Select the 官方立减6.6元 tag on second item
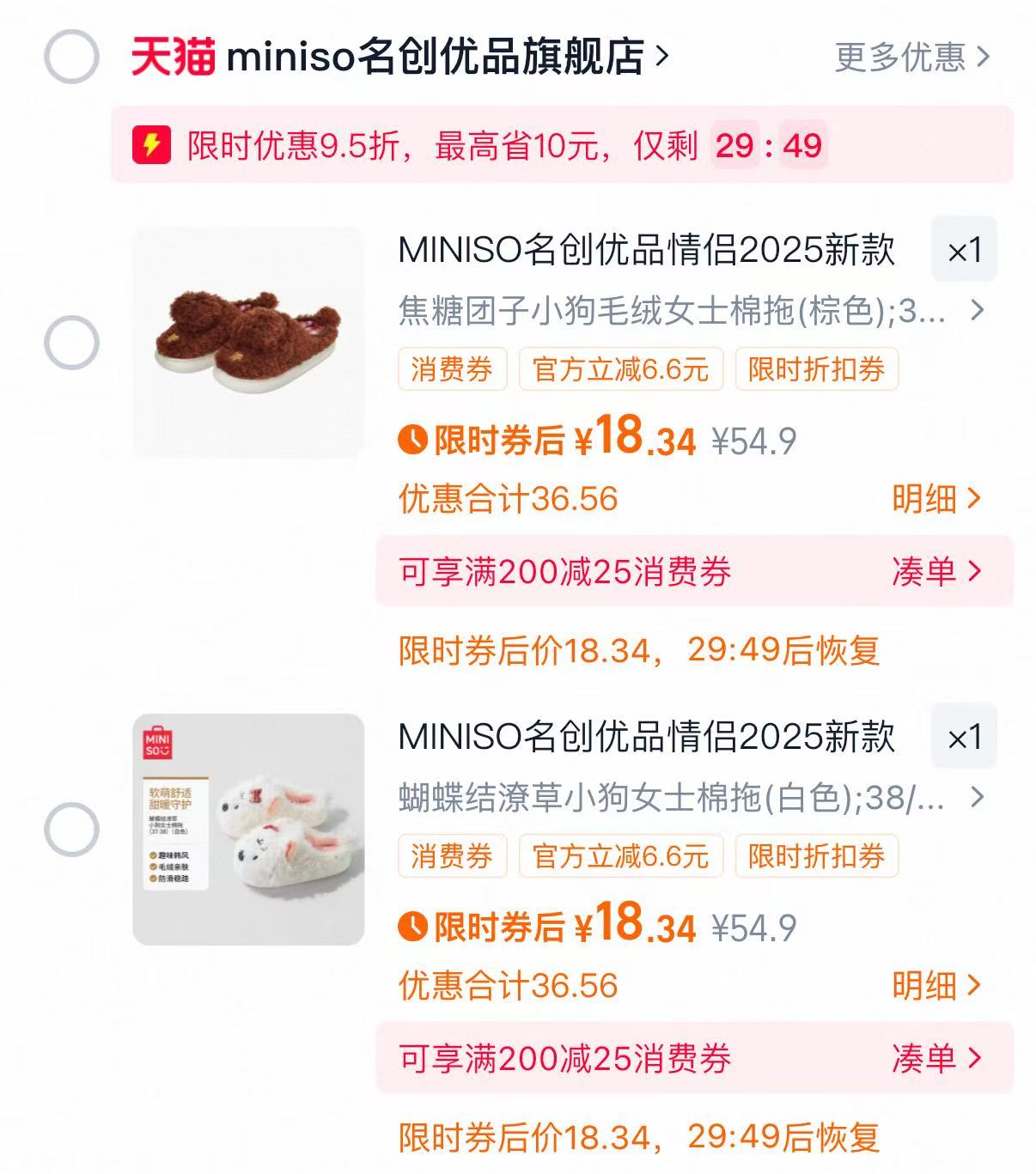 tap(620, 855)
